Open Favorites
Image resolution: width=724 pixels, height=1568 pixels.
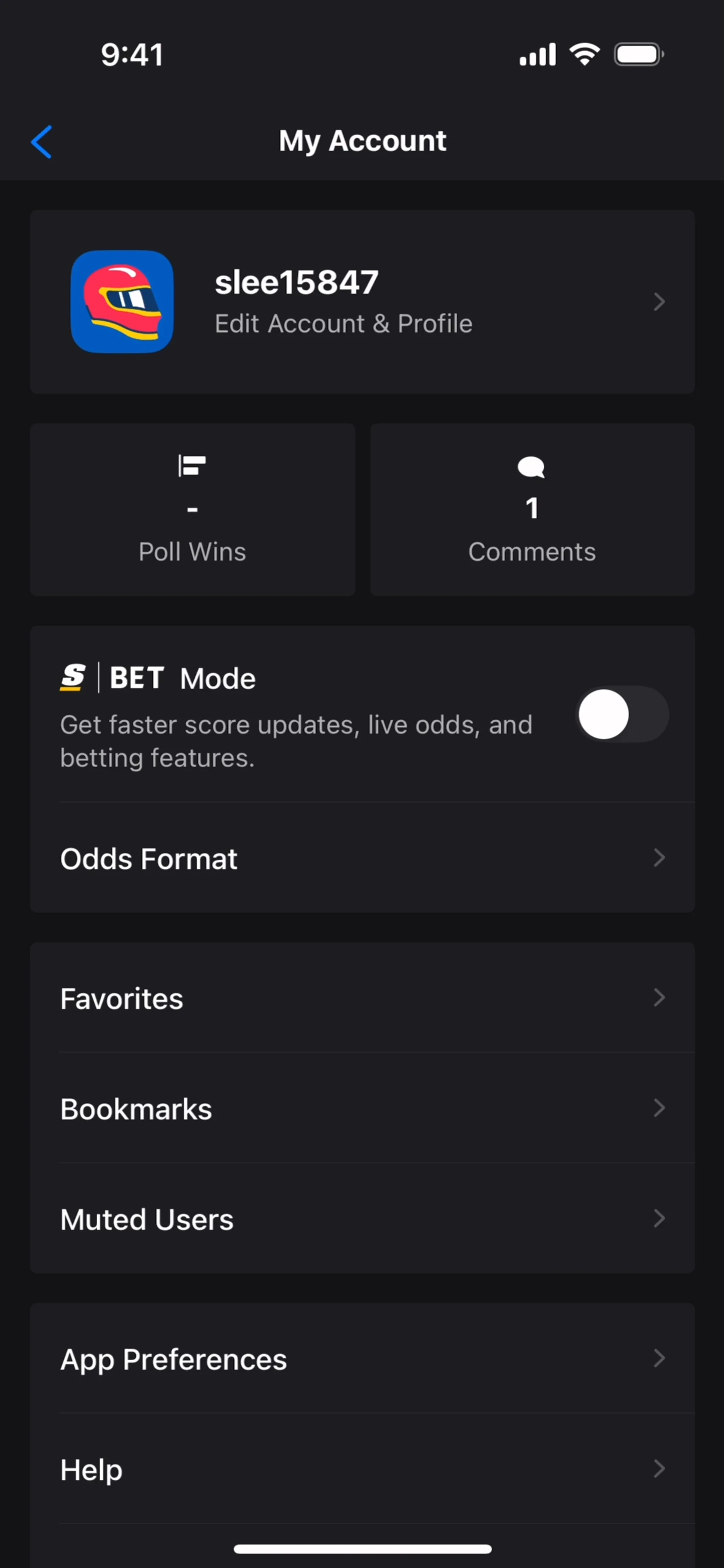(362, 998)
